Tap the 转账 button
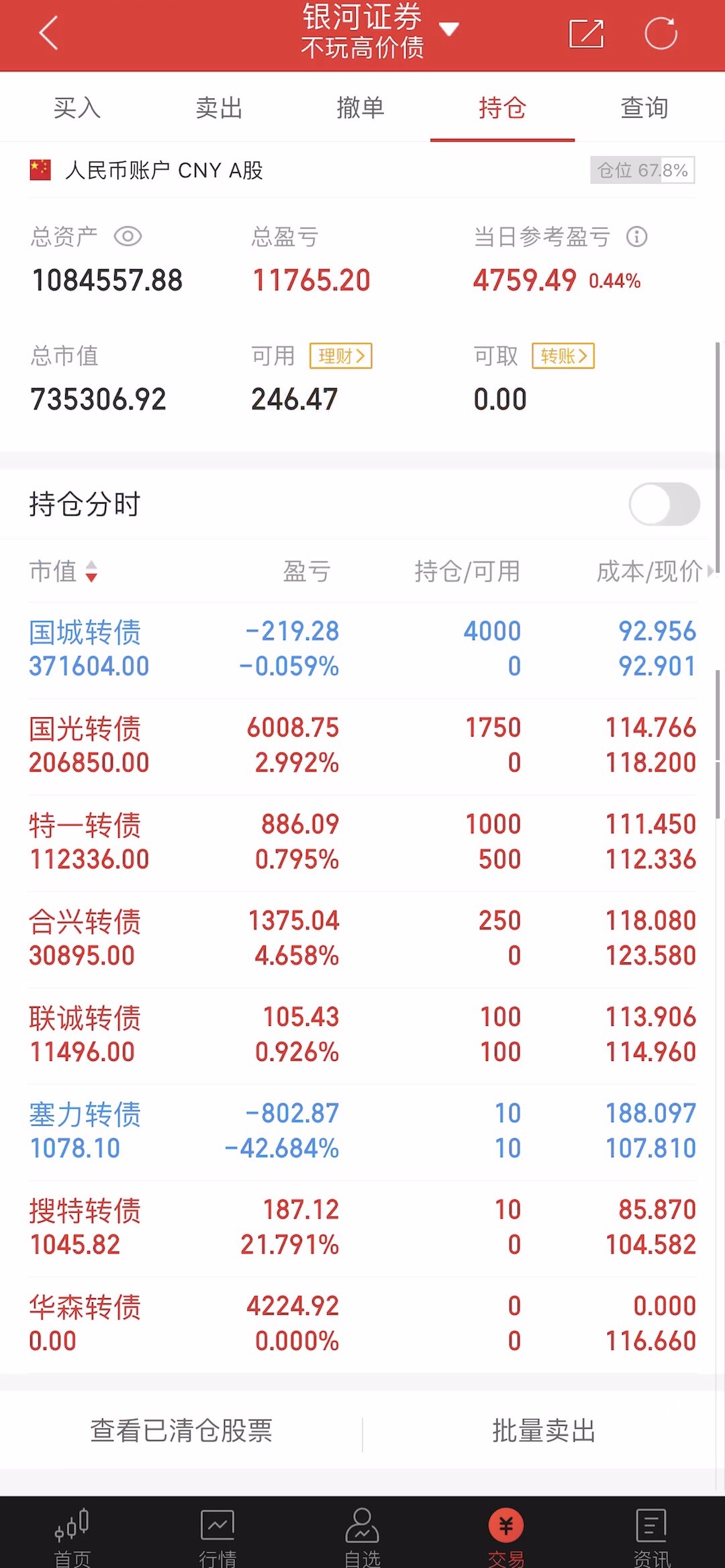Viewport: 725px width, 1568px height. [563, 355]
